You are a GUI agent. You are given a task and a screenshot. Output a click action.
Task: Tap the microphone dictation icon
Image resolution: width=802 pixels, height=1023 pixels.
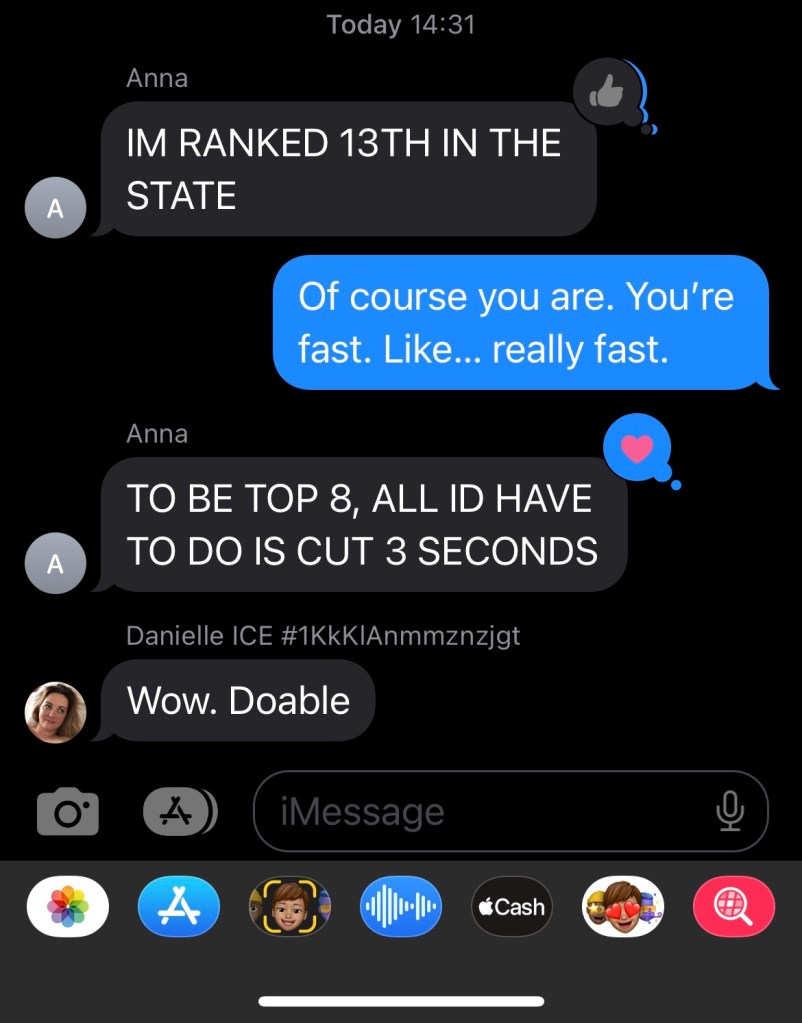pyautogui.click(x=731, y=810)
